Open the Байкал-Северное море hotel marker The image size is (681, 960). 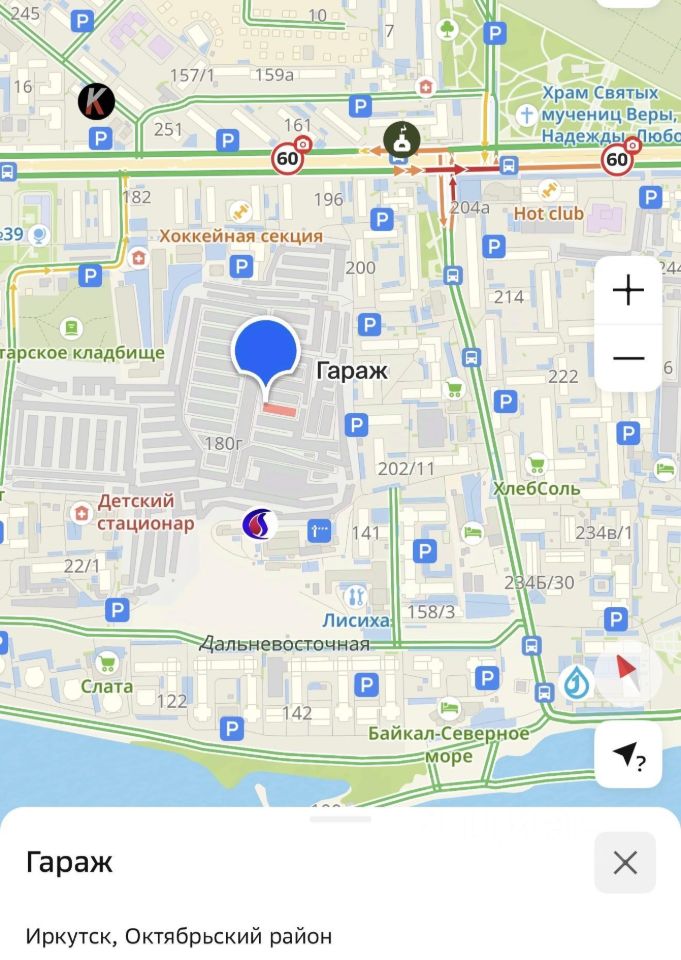tap(449, 708)
